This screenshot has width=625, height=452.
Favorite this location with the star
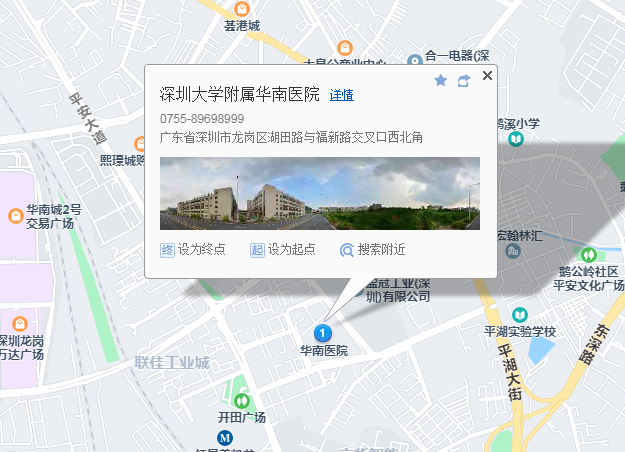coord(441,81)
